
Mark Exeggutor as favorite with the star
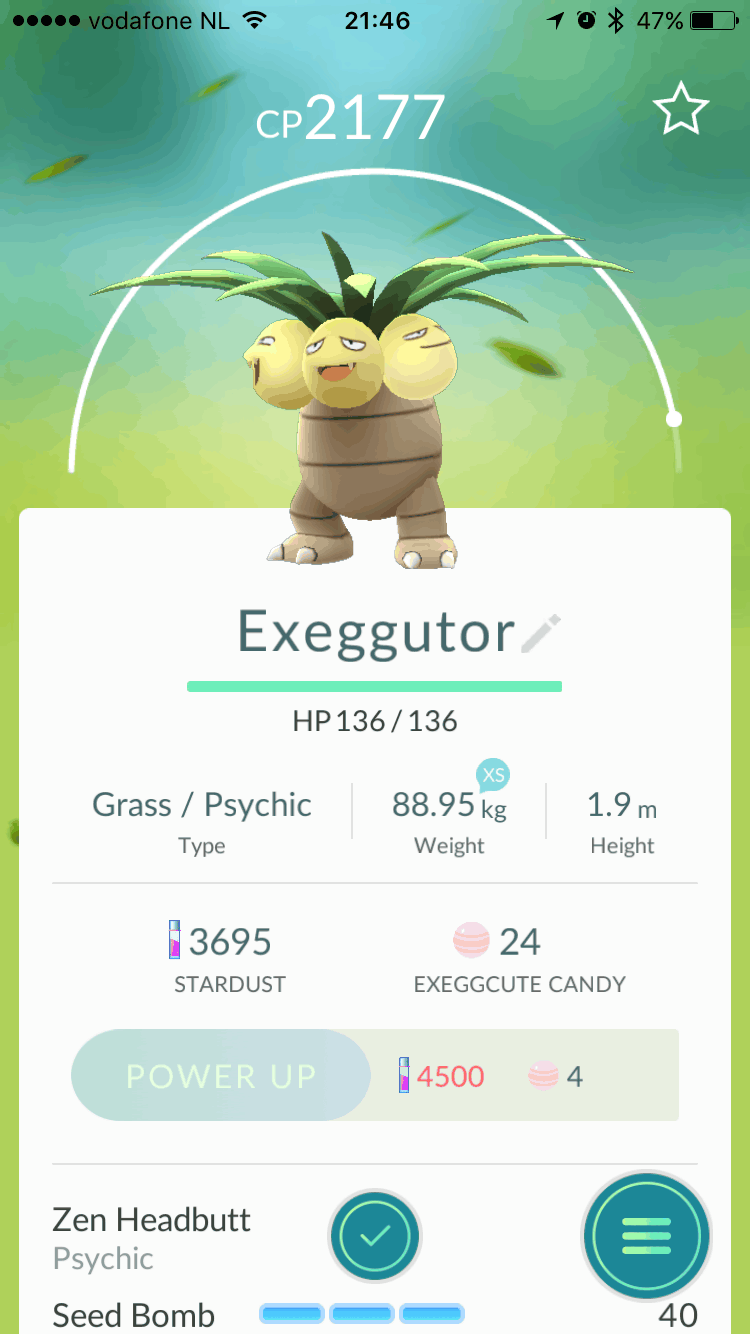(x=681, y=110)
